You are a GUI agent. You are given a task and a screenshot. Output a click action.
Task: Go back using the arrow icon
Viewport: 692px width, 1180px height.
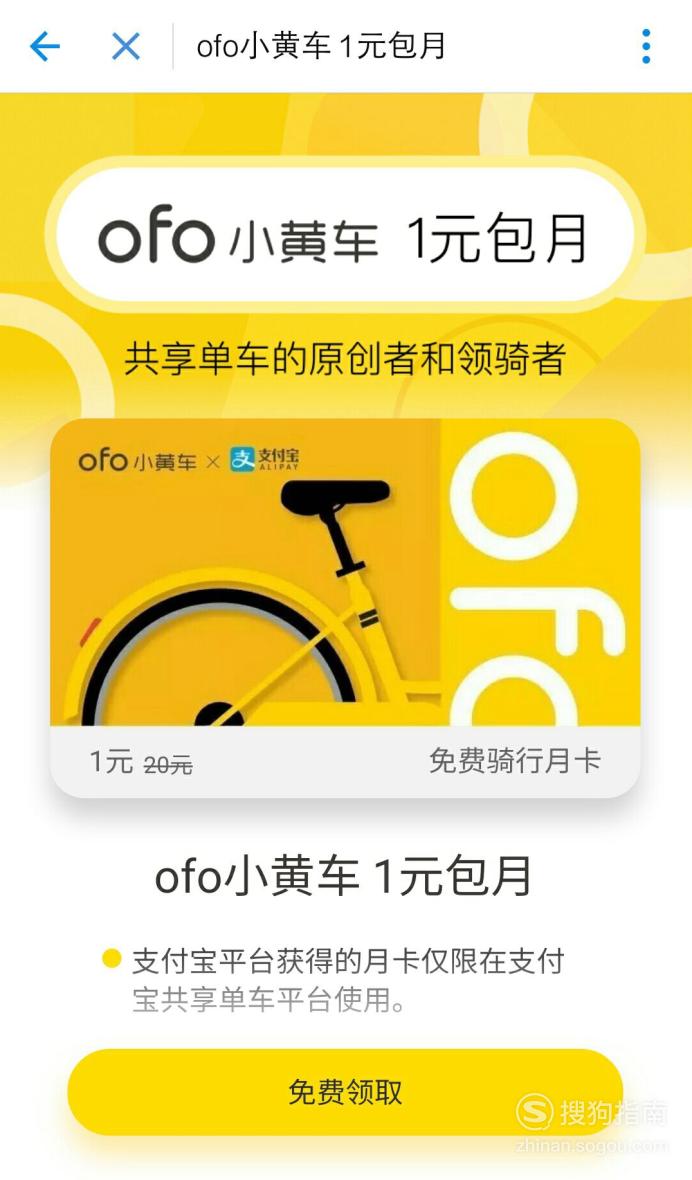(44, 47)
